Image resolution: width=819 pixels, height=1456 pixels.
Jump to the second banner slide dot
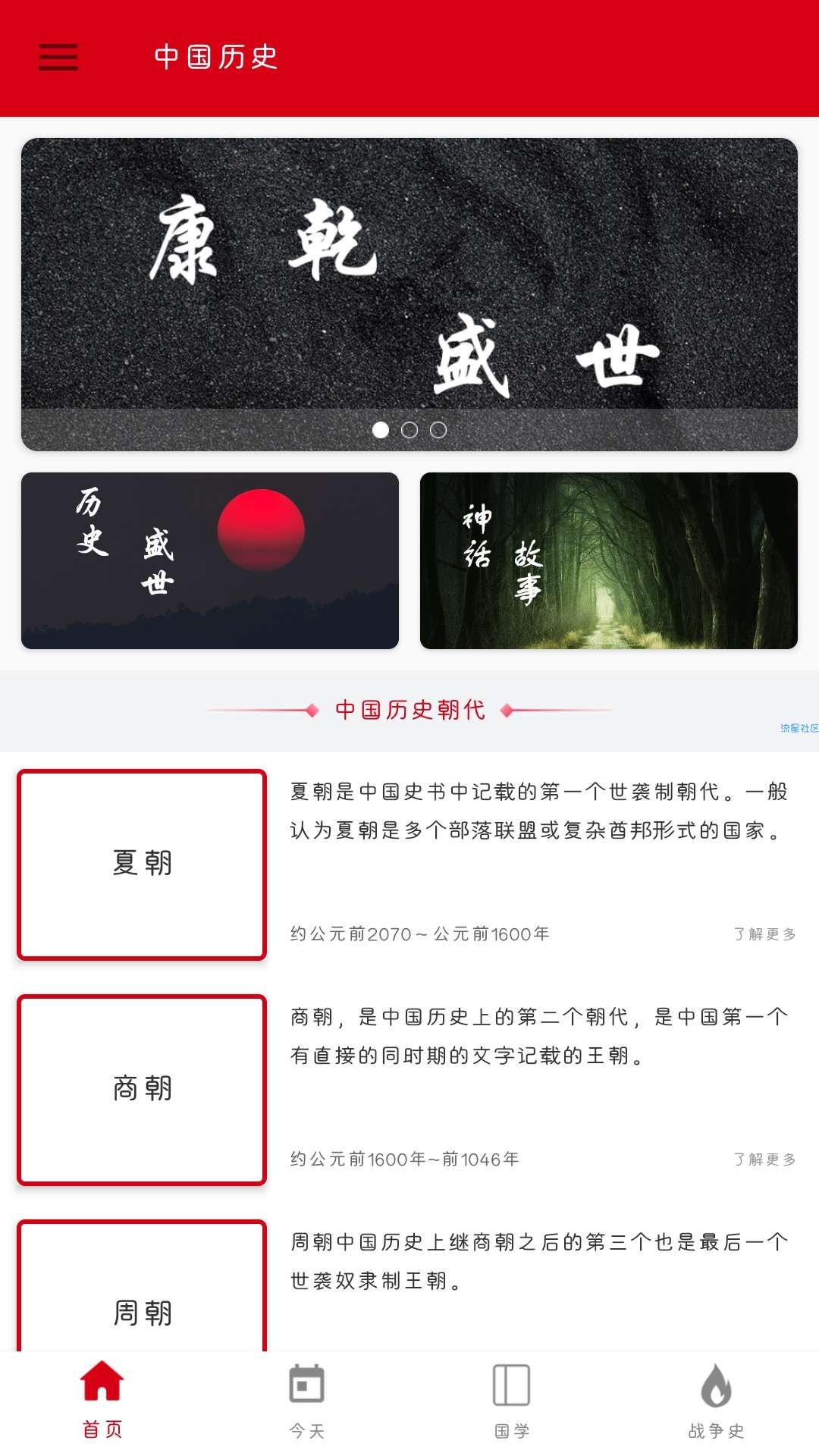tap(409, 431)
